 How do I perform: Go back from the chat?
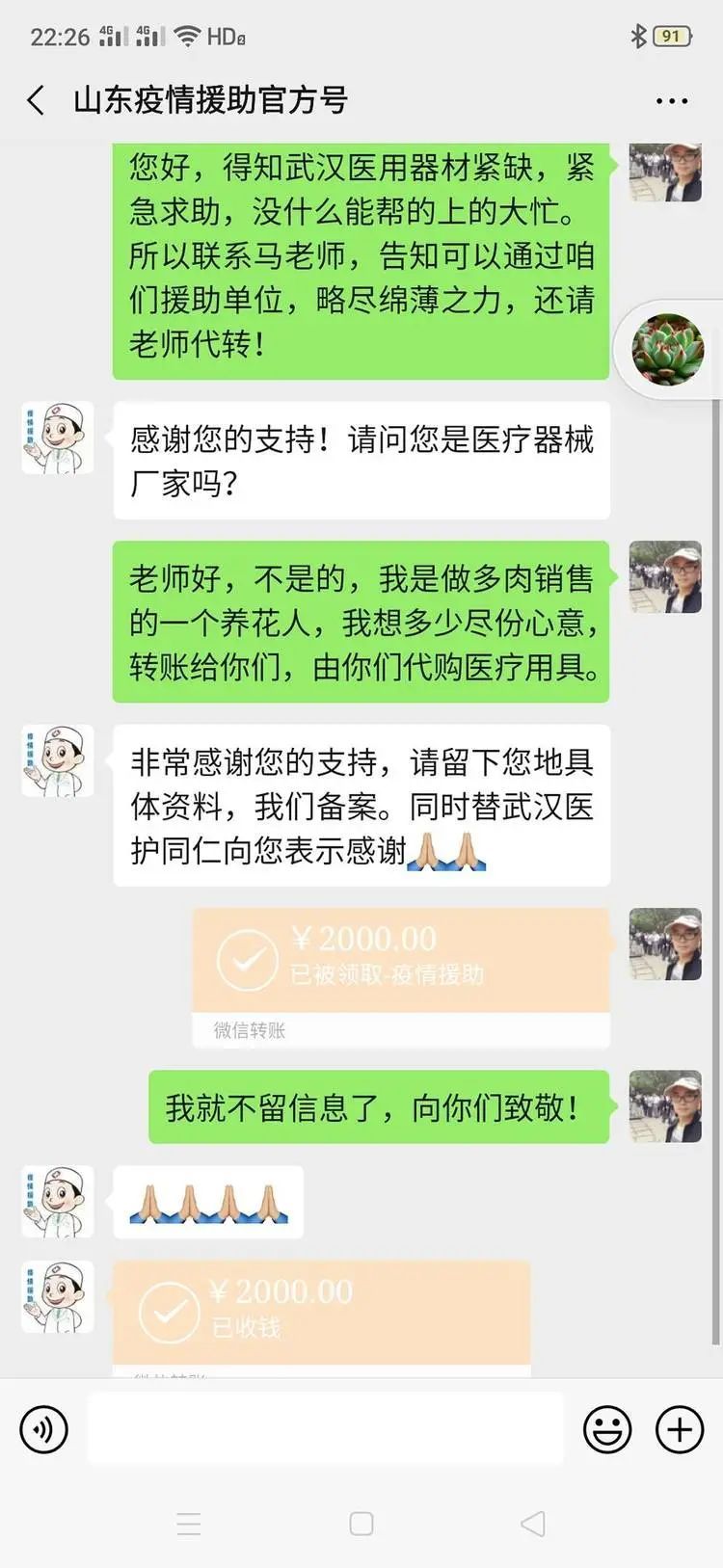click(37, 100)
